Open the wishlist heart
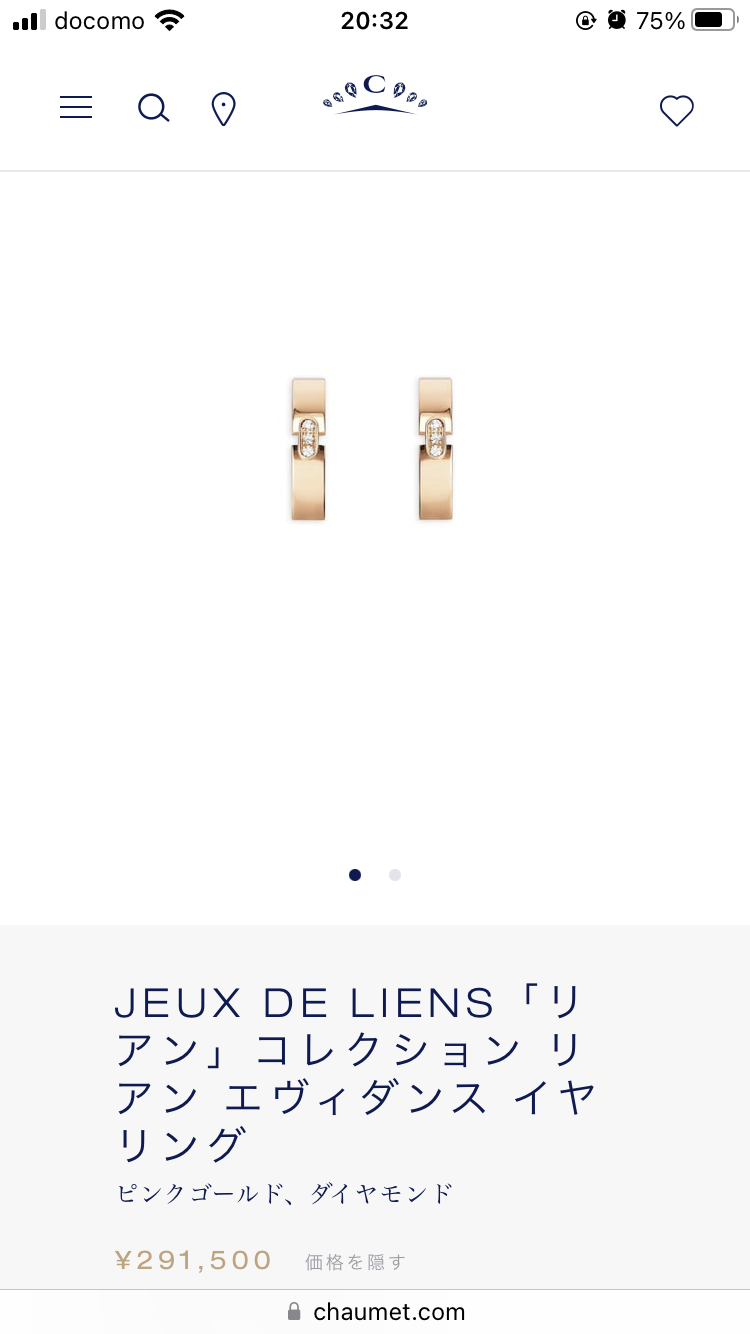Viewport: 750px width, 1334px height. (677, 110)
